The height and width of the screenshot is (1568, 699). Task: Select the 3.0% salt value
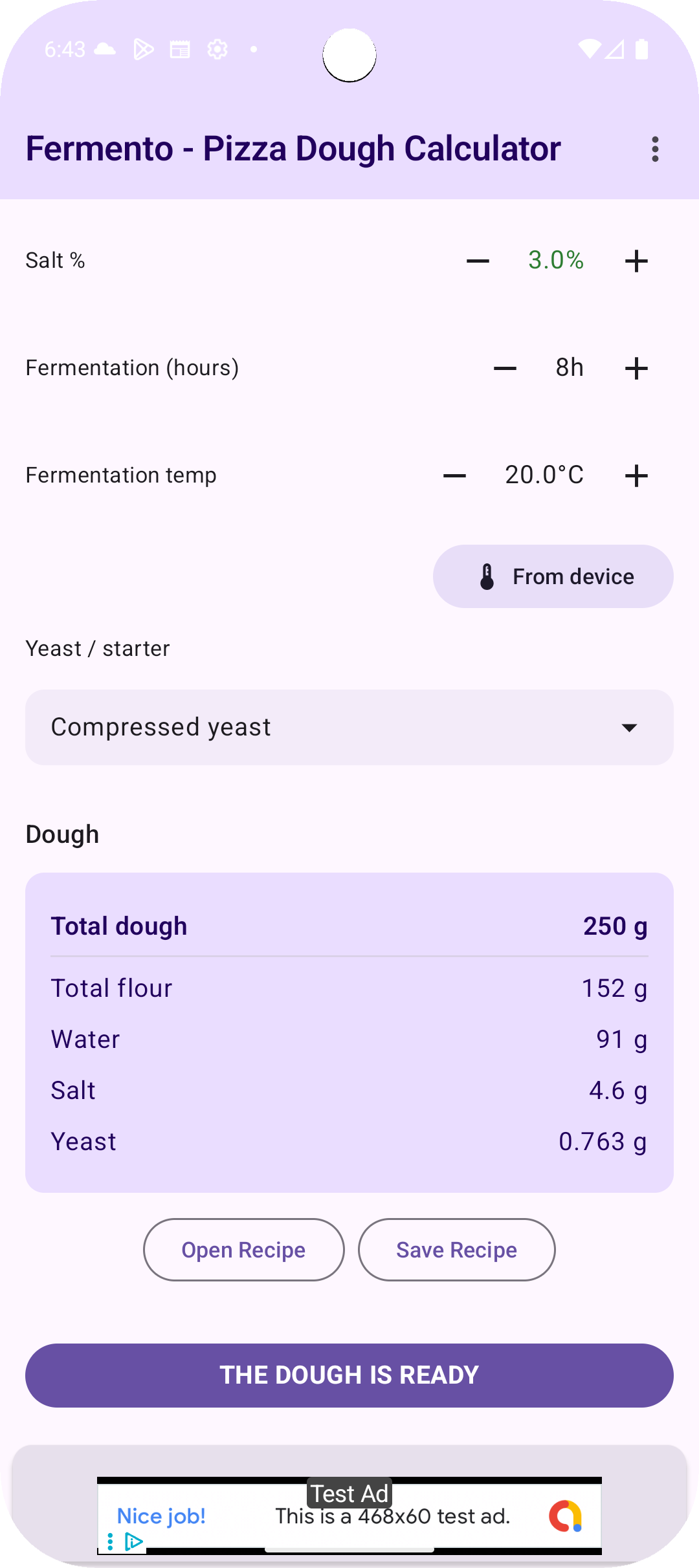pos(555,260)
